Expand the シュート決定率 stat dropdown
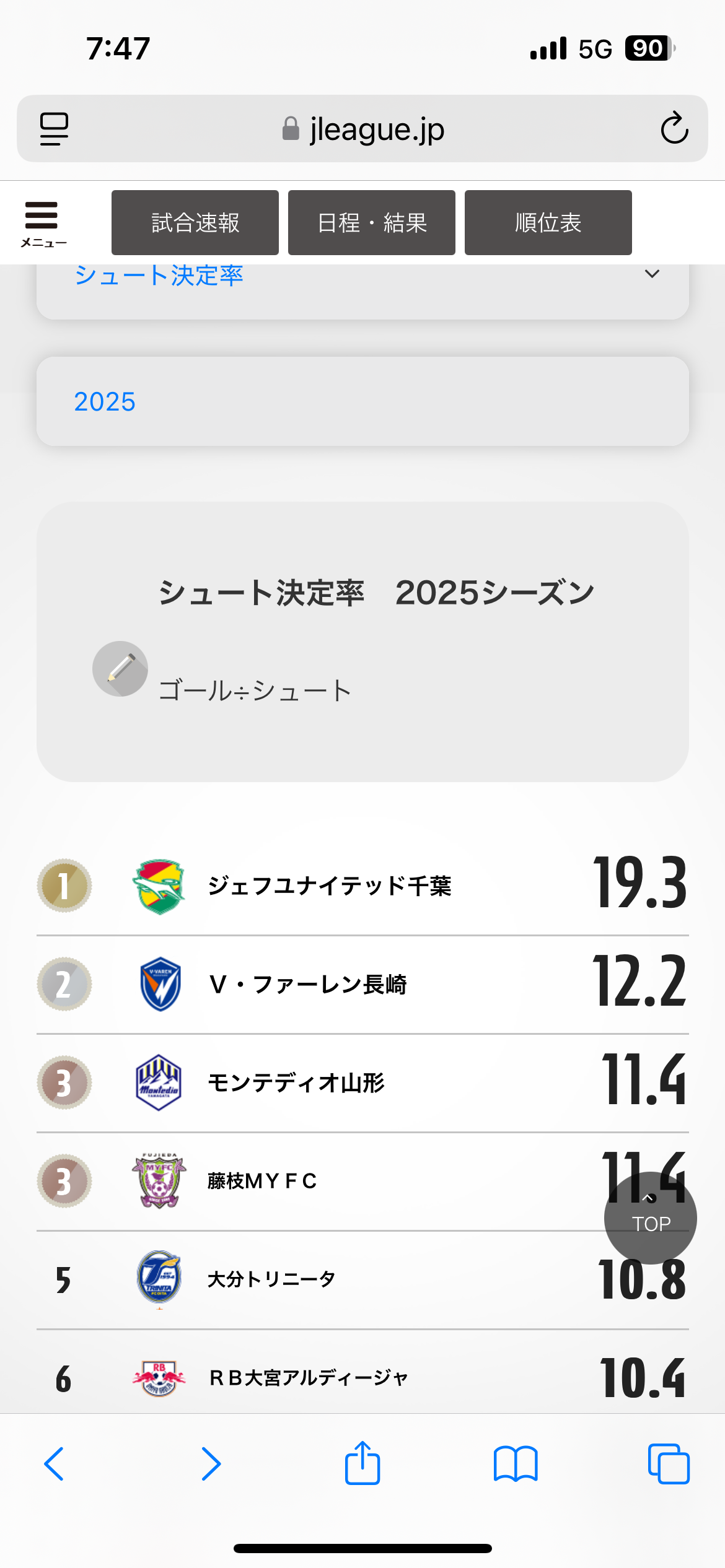 tap(362, 285)
